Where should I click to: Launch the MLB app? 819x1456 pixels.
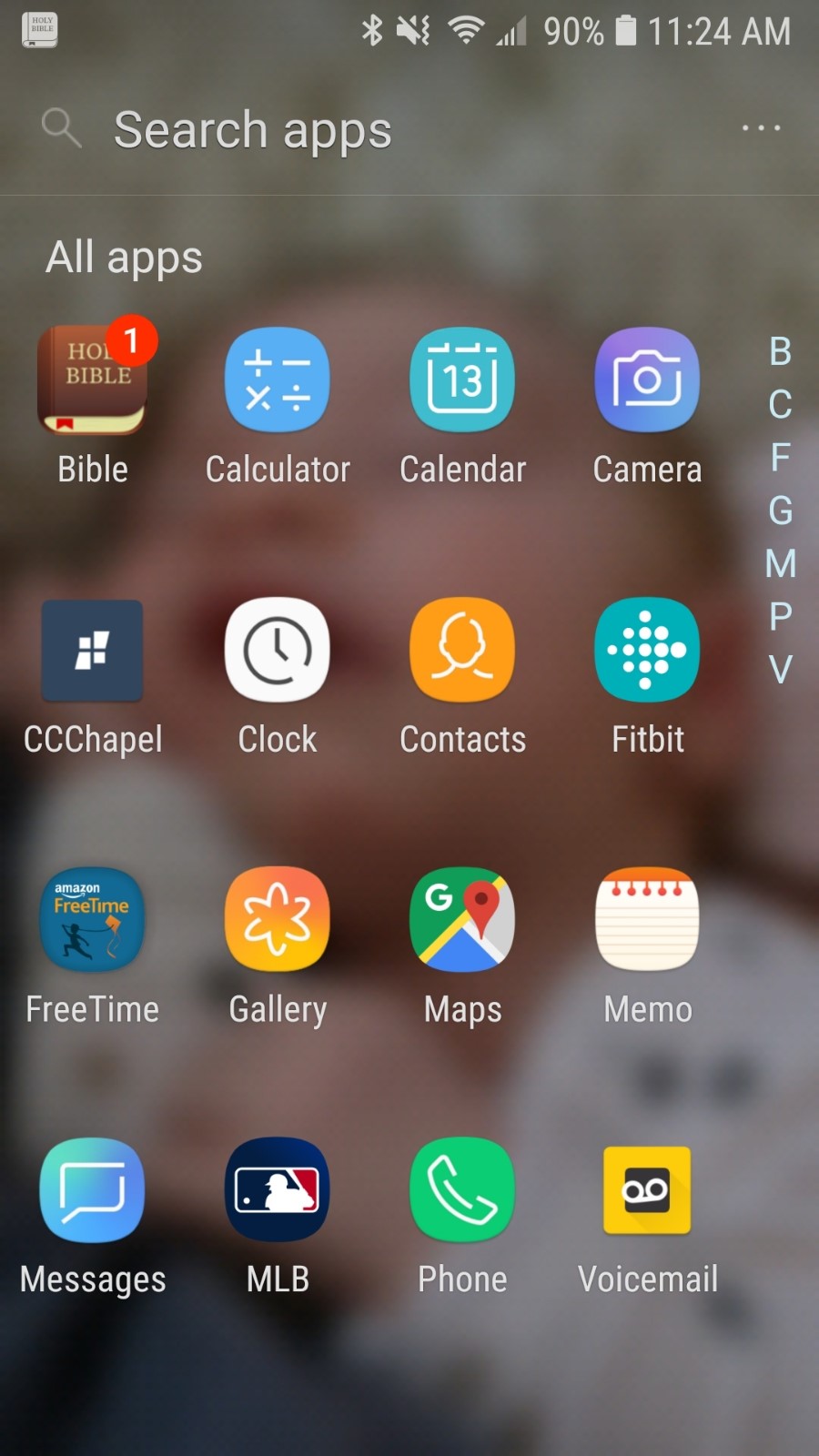tap(278, 1190)
